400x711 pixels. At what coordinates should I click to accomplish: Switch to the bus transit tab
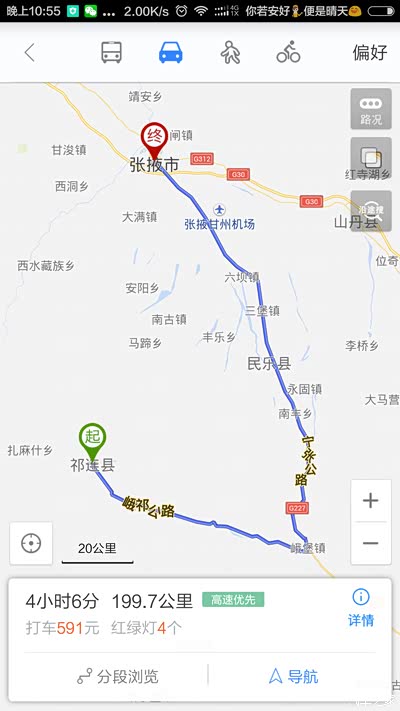tap(111, 52)
